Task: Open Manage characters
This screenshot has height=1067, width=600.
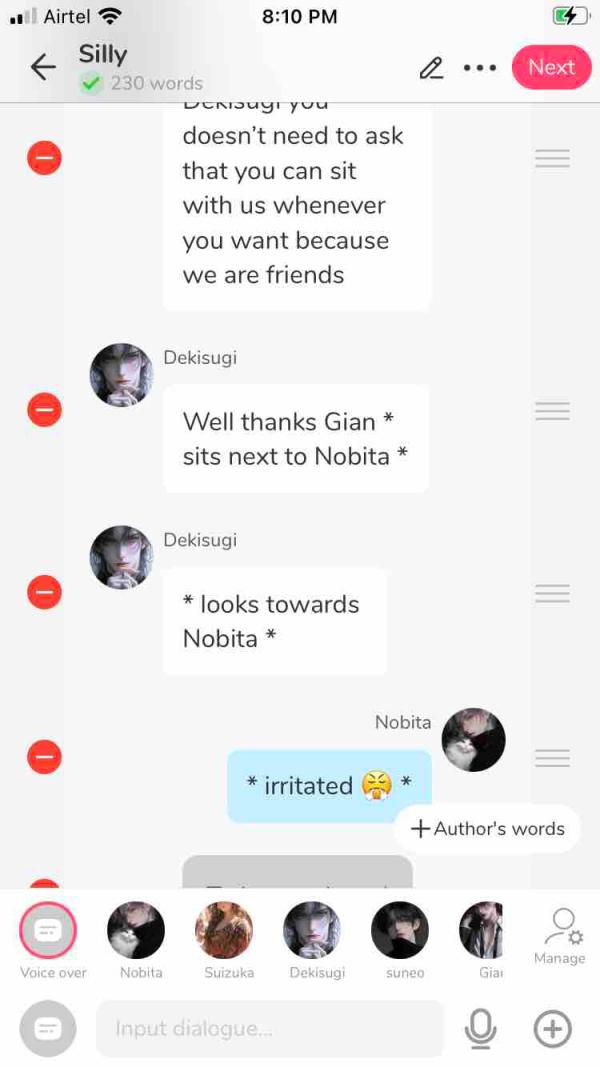Action: (x=560, y=936)
